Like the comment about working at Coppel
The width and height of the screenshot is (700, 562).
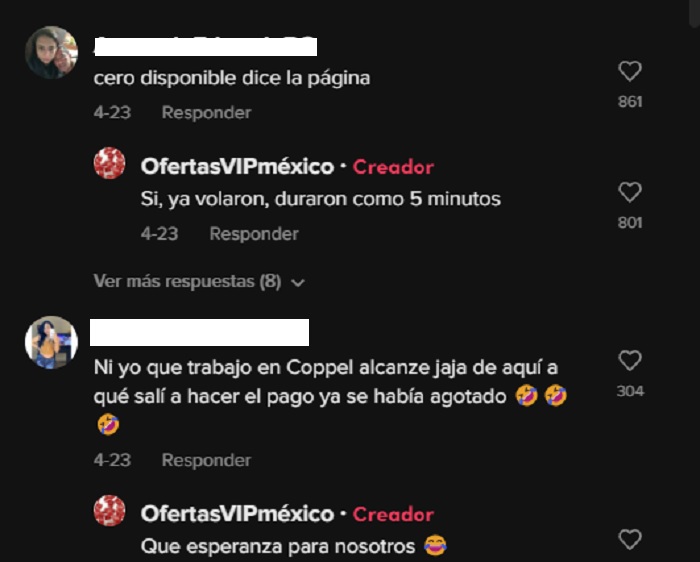(629, 360)
